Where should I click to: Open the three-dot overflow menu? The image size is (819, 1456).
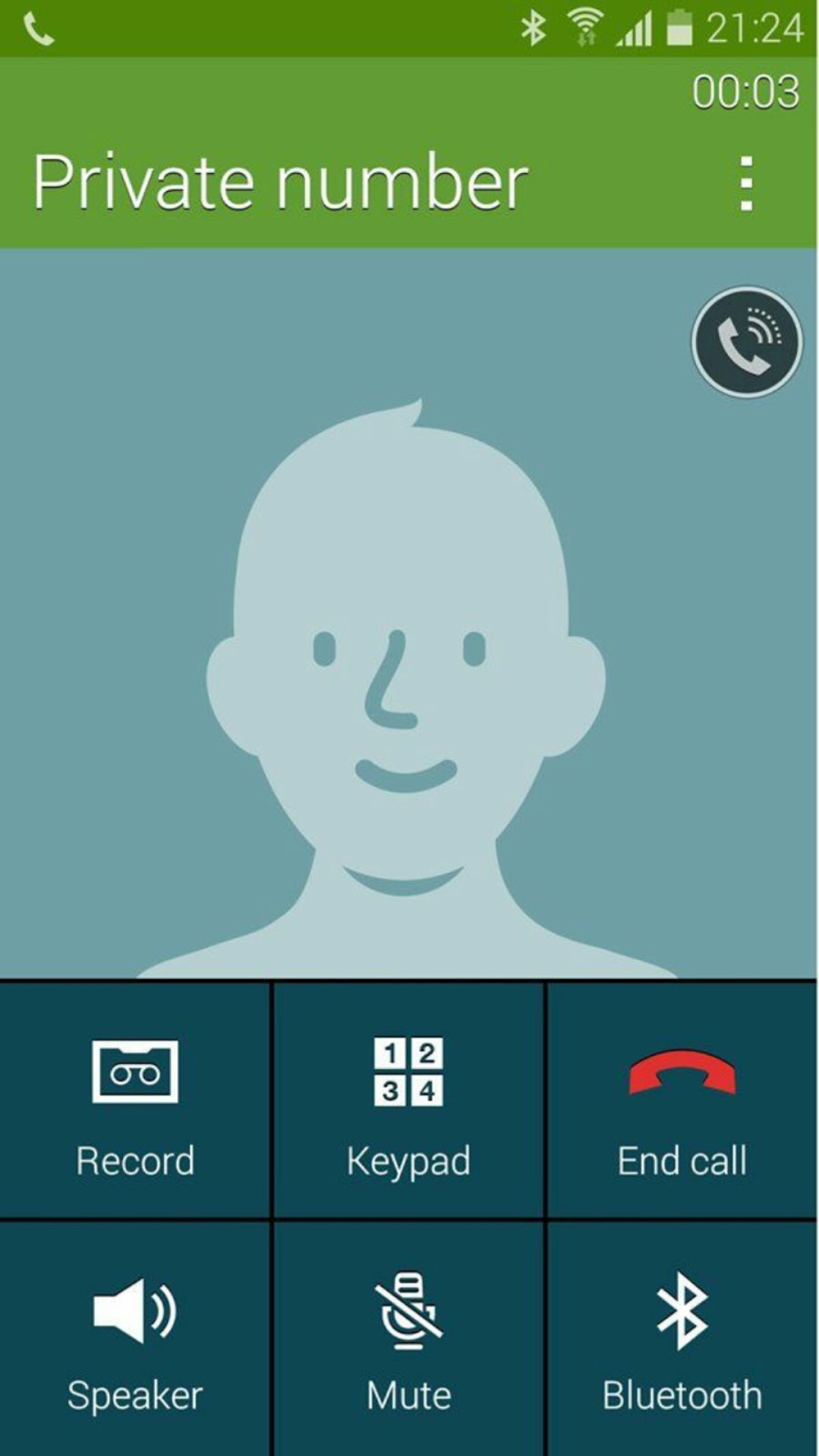[746, 183]
